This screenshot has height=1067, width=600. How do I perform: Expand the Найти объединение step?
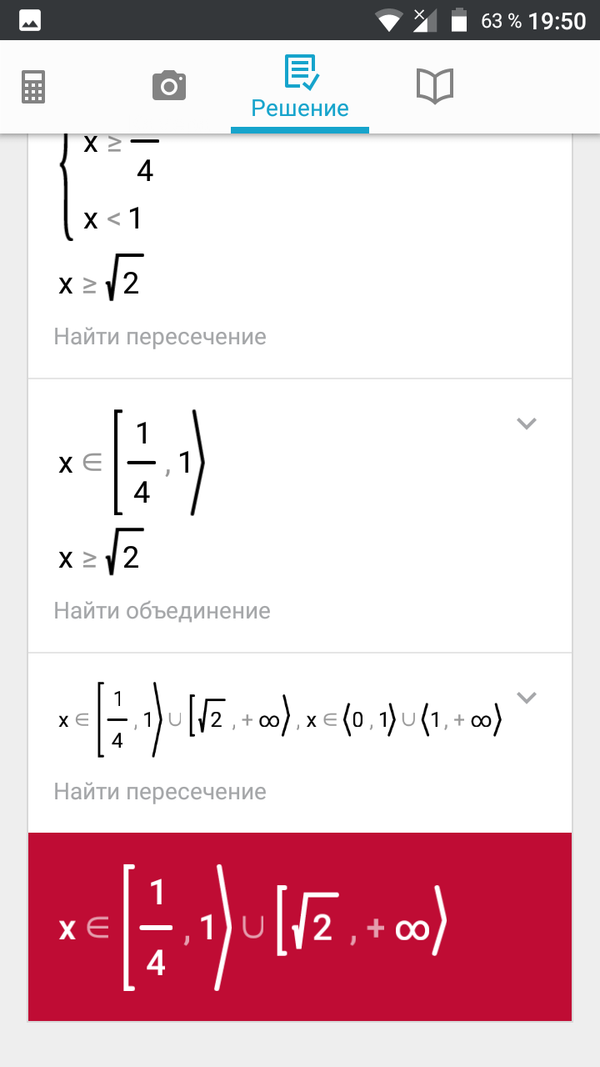tap(526, 424)
